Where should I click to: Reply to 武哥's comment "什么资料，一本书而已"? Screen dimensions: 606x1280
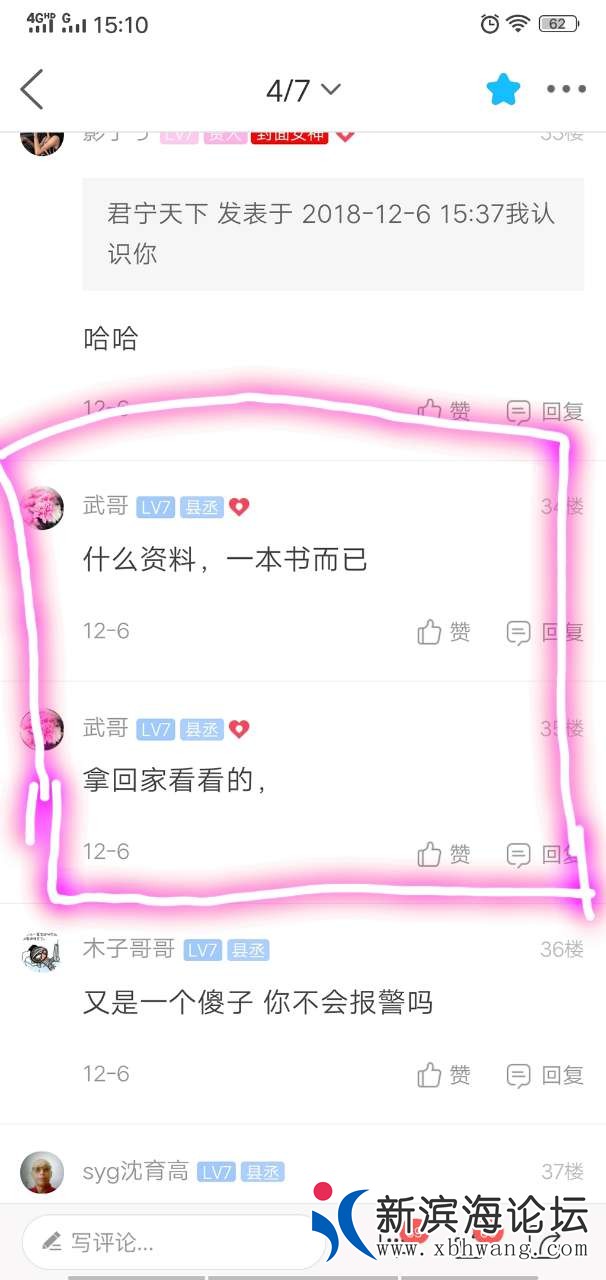[x=545, y=632]
